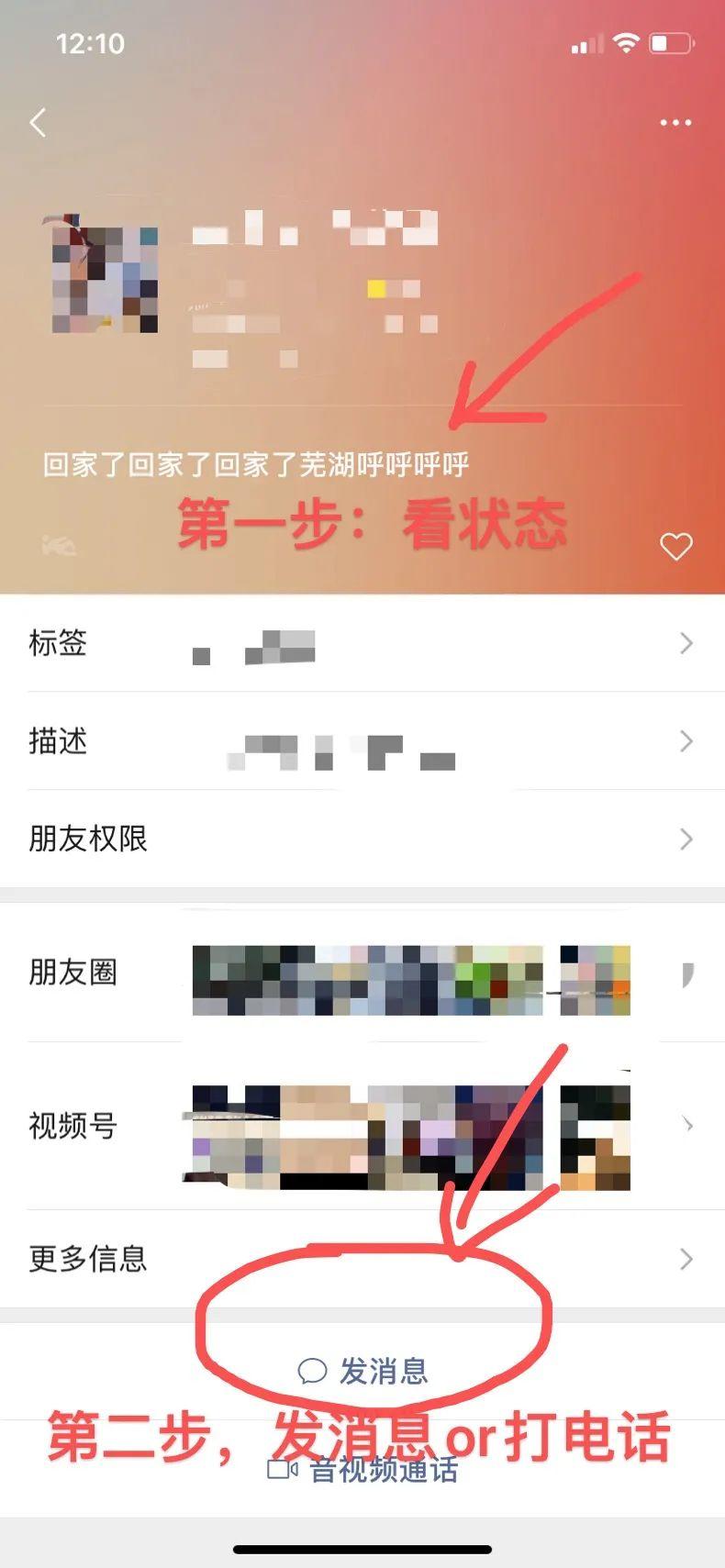This screenshot has height=1568, width=725.
Task: Open 更多信息
Action: [362, 1259]
